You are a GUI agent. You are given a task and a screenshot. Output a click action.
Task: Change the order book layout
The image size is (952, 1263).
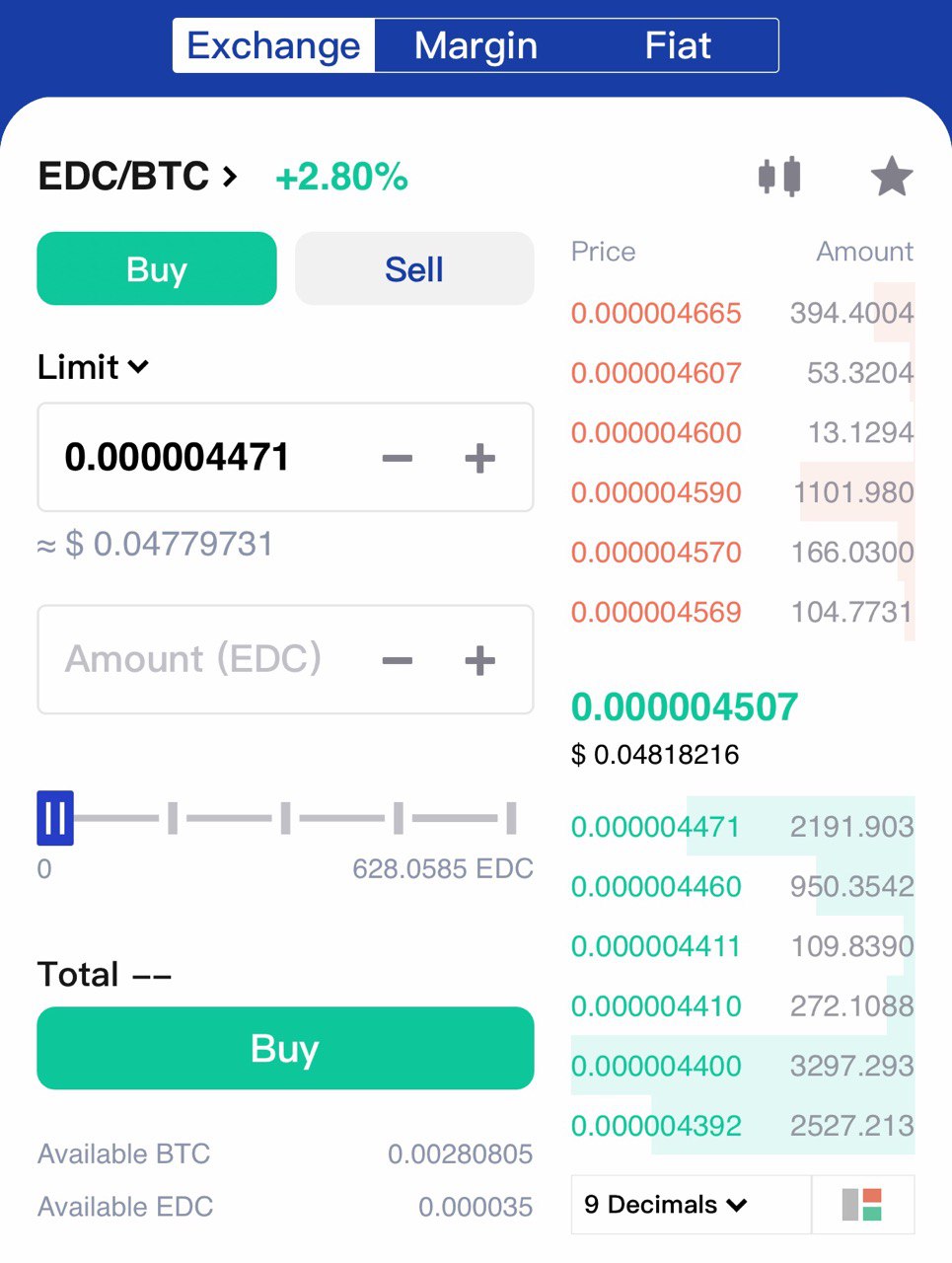coord(862,1205)
